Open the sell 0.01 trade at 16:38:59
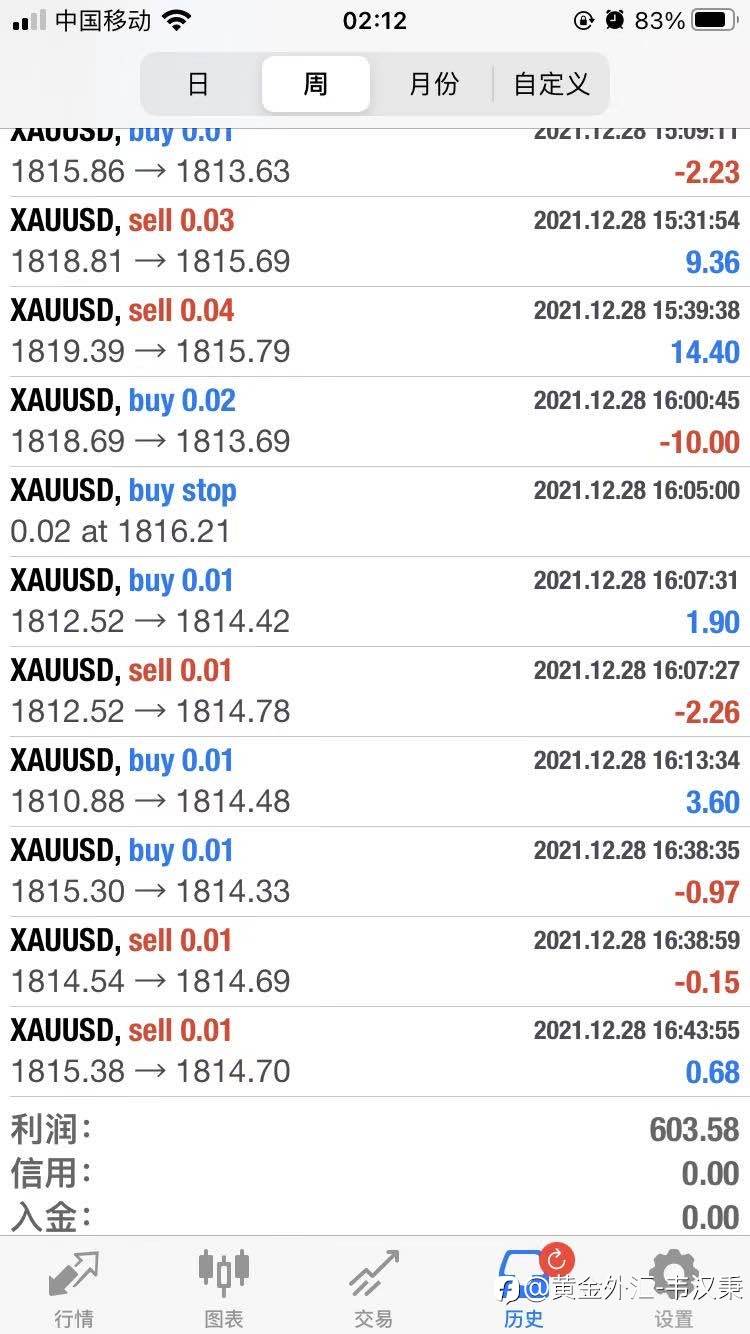 pos(375,962)
